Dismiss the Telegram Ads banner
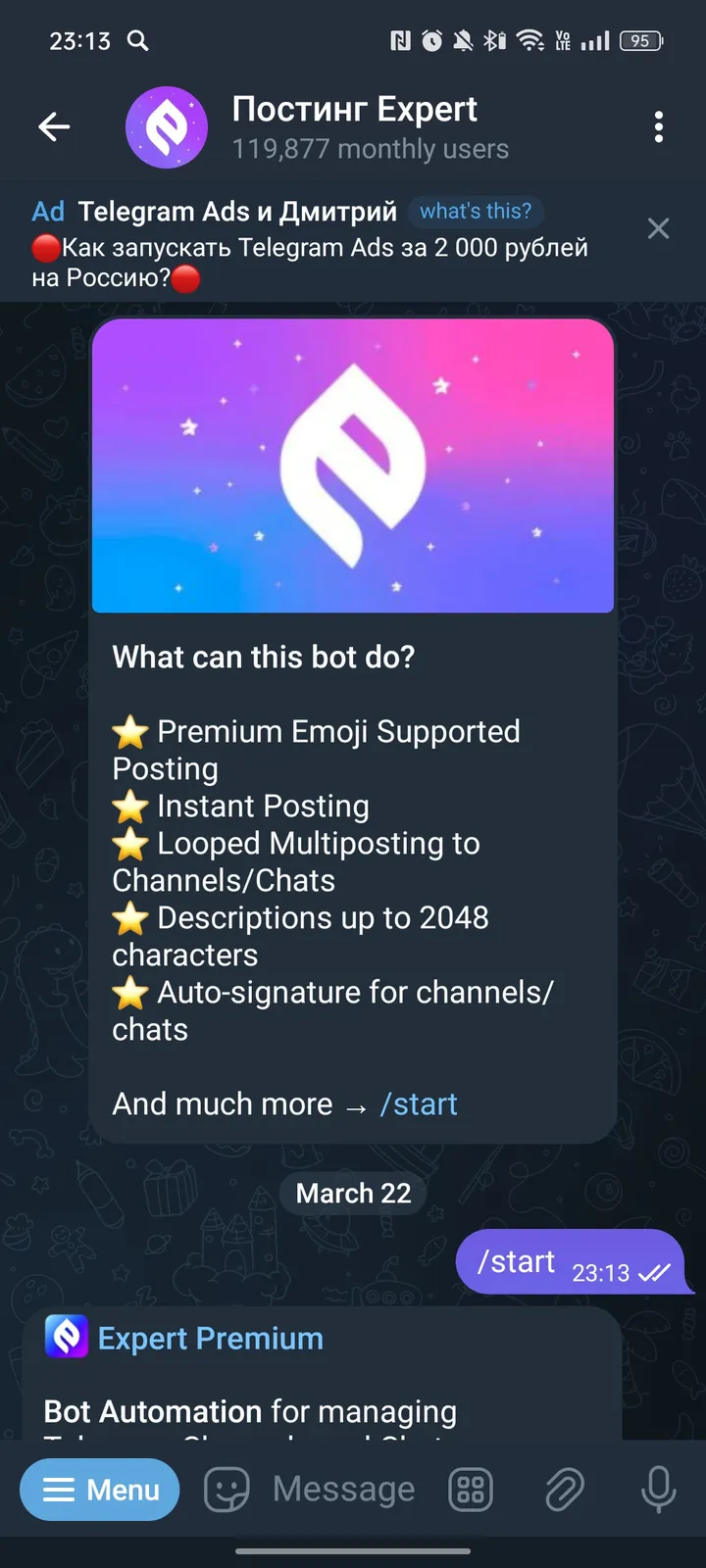 658,227
